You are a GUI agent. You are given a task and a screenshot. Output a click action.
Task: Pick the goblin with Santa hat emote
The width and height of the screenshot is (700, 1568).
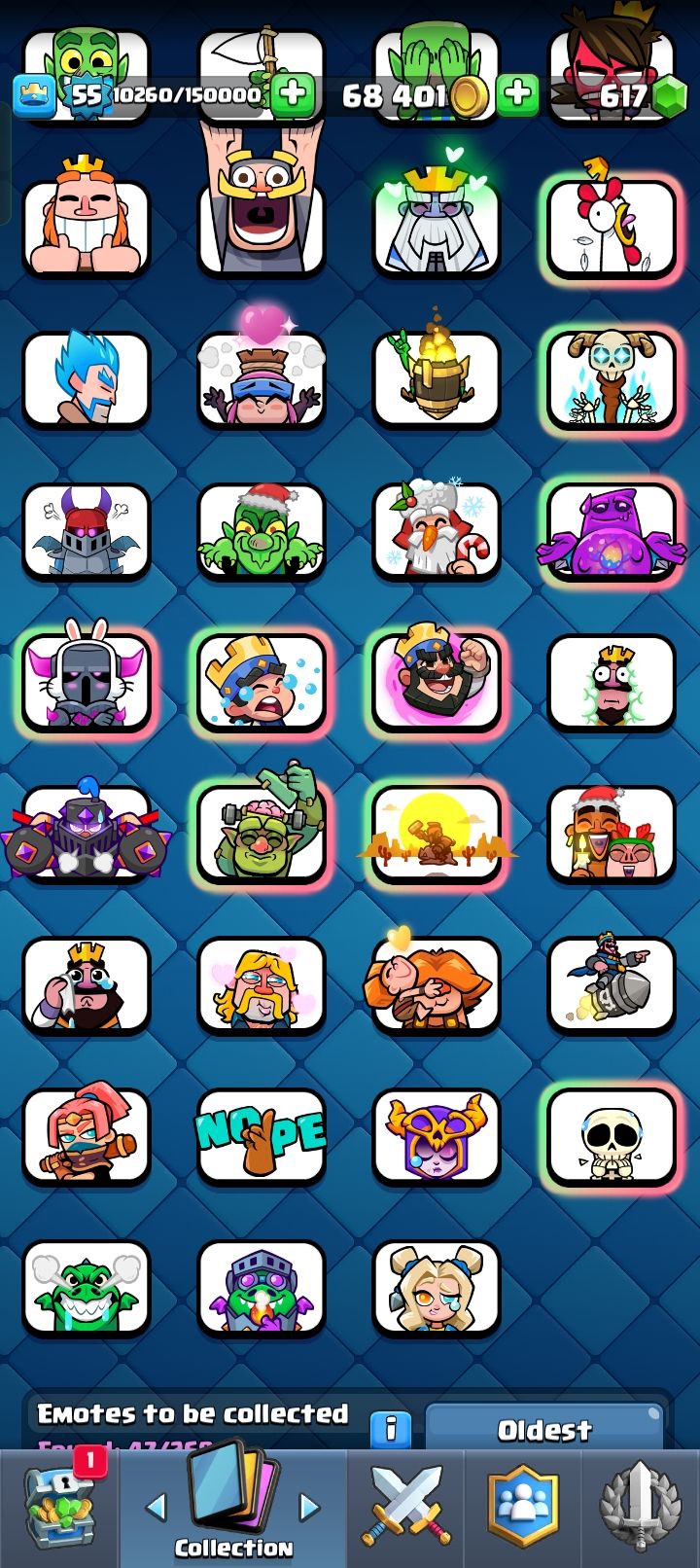pos(261,531)
